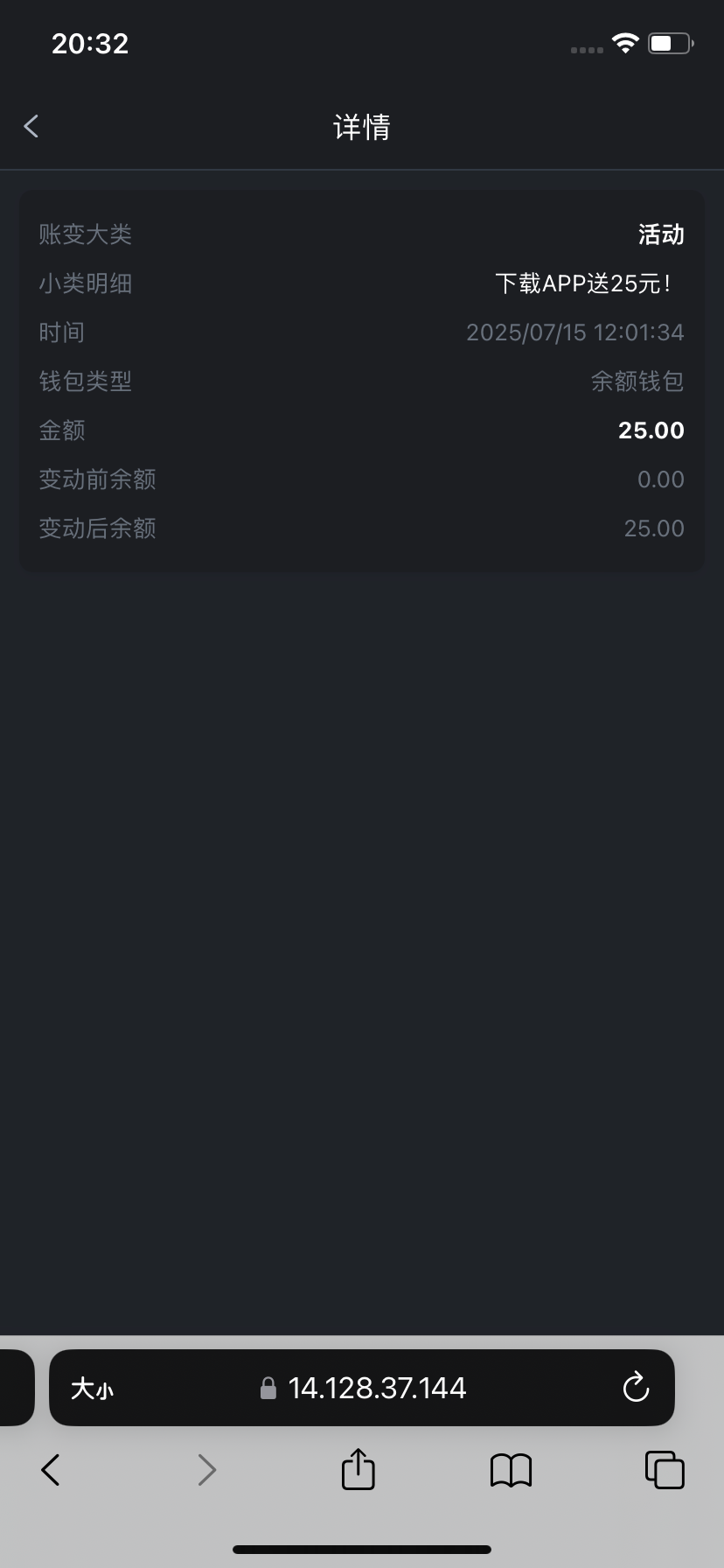Tap the battery indicator in the status bar
This screenshot has width=724, height=1568.
669,43
